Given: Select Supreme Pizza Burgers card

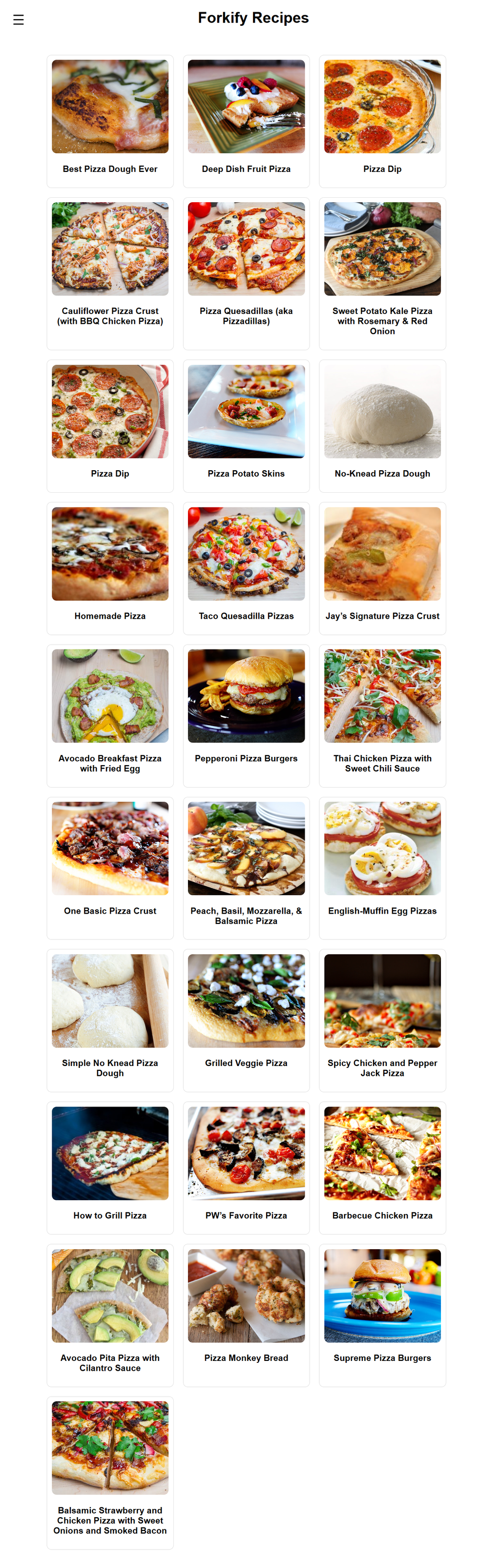Looking at the screenshot, I should 382,1315.
